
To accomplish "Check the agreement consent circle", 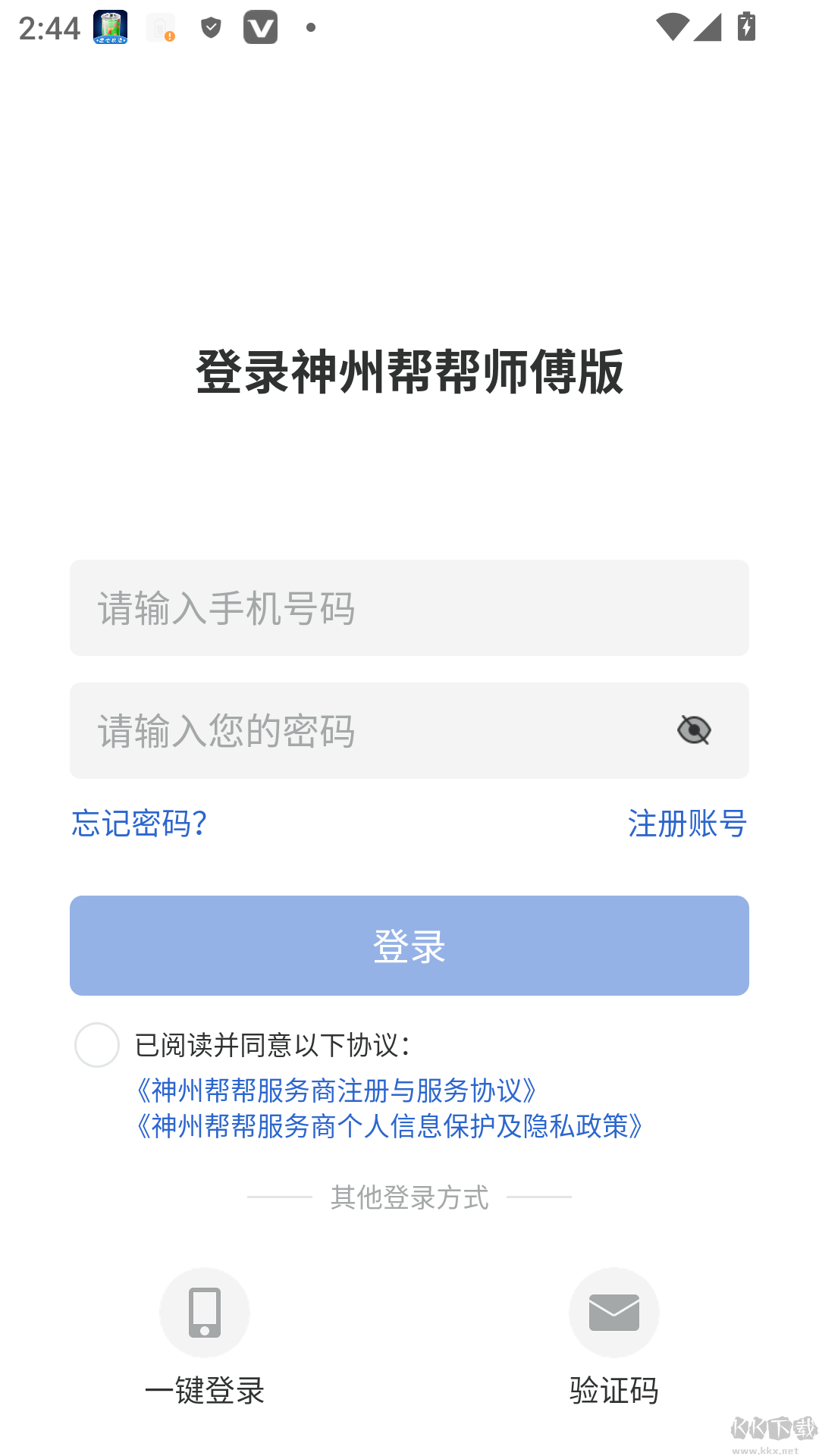I will coord(97,1046).
